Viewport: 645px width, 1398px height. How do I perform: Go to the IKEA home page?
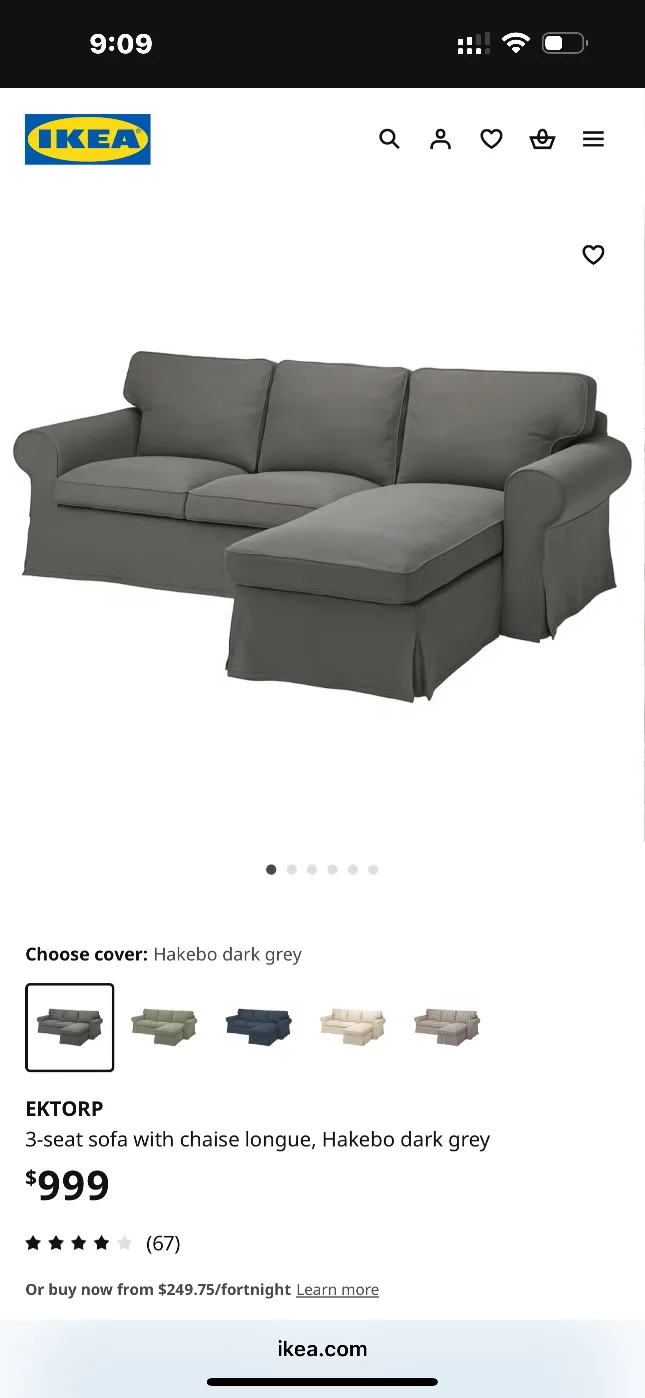tap(88, 139)
